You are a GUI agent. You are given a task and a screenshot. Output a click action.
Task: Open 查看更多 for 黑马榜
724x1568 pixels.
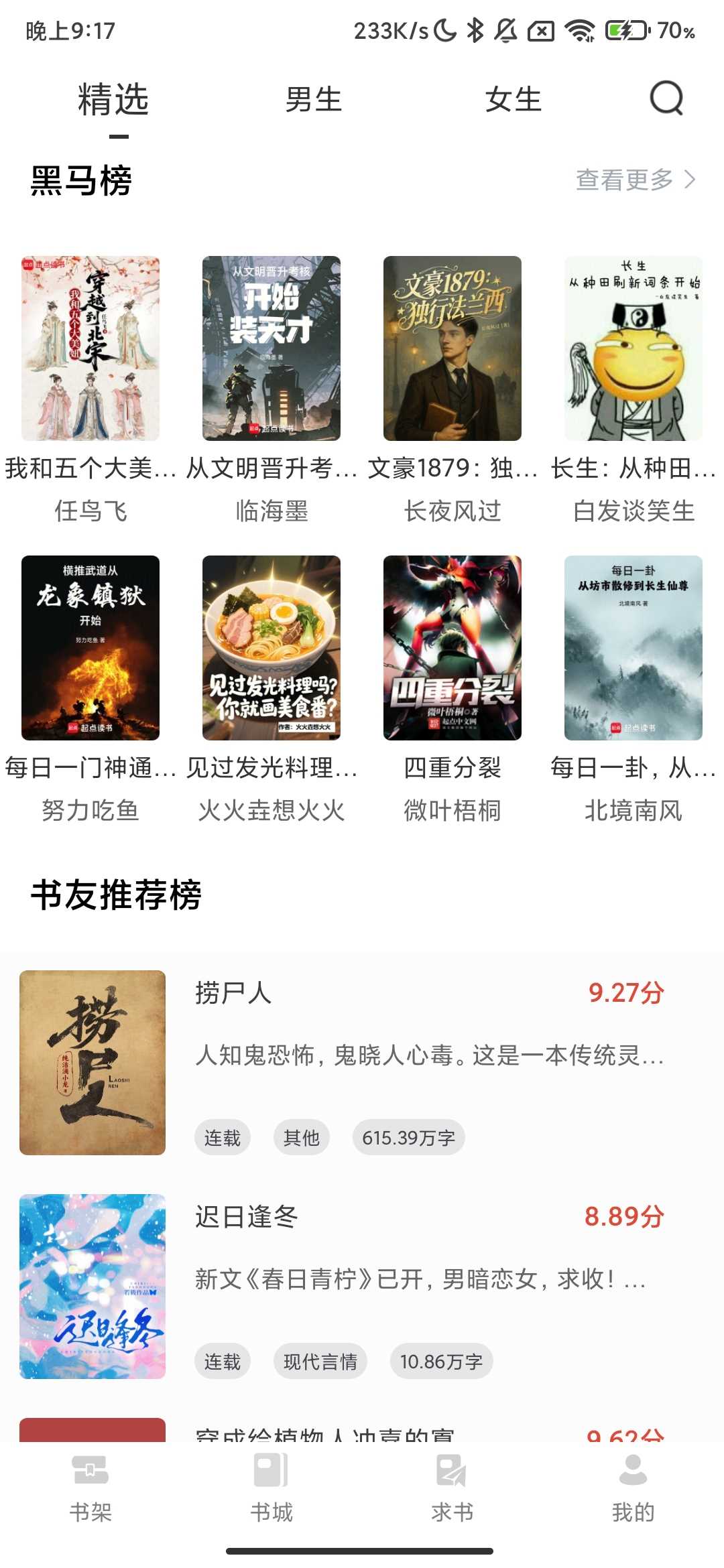(635, 180)
